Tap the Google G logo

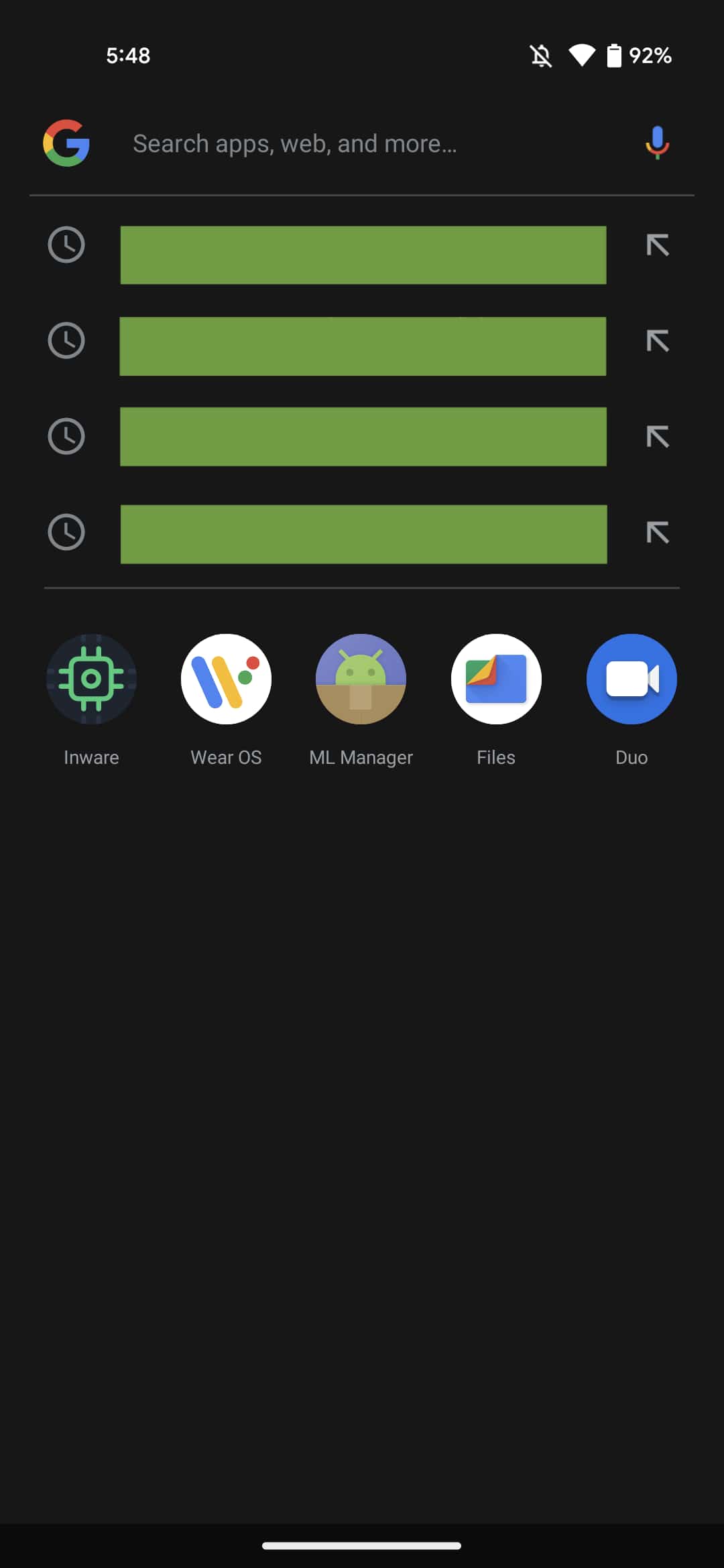click(x=66, y=143)
